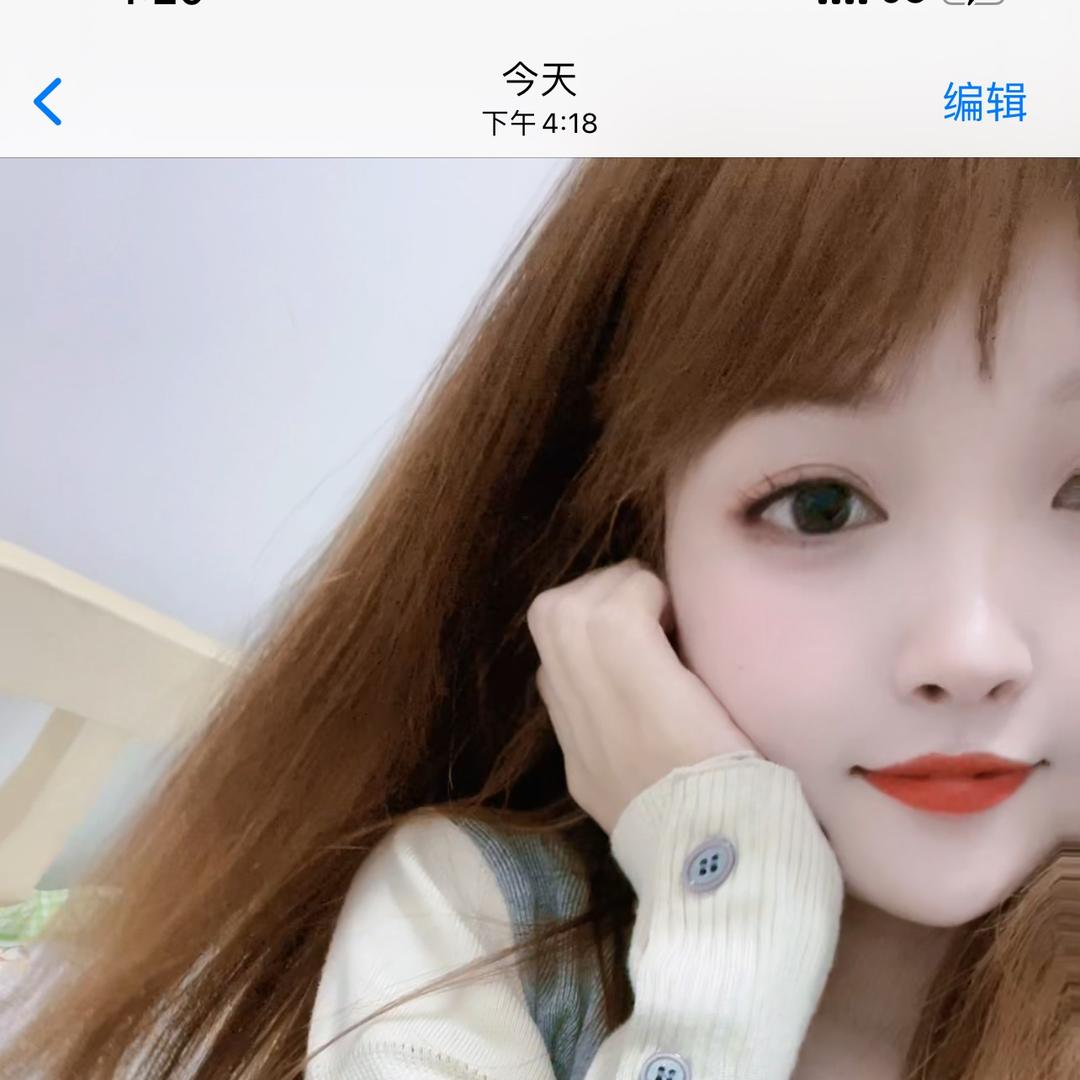Go back using the blue arrow

coord(48,101)
